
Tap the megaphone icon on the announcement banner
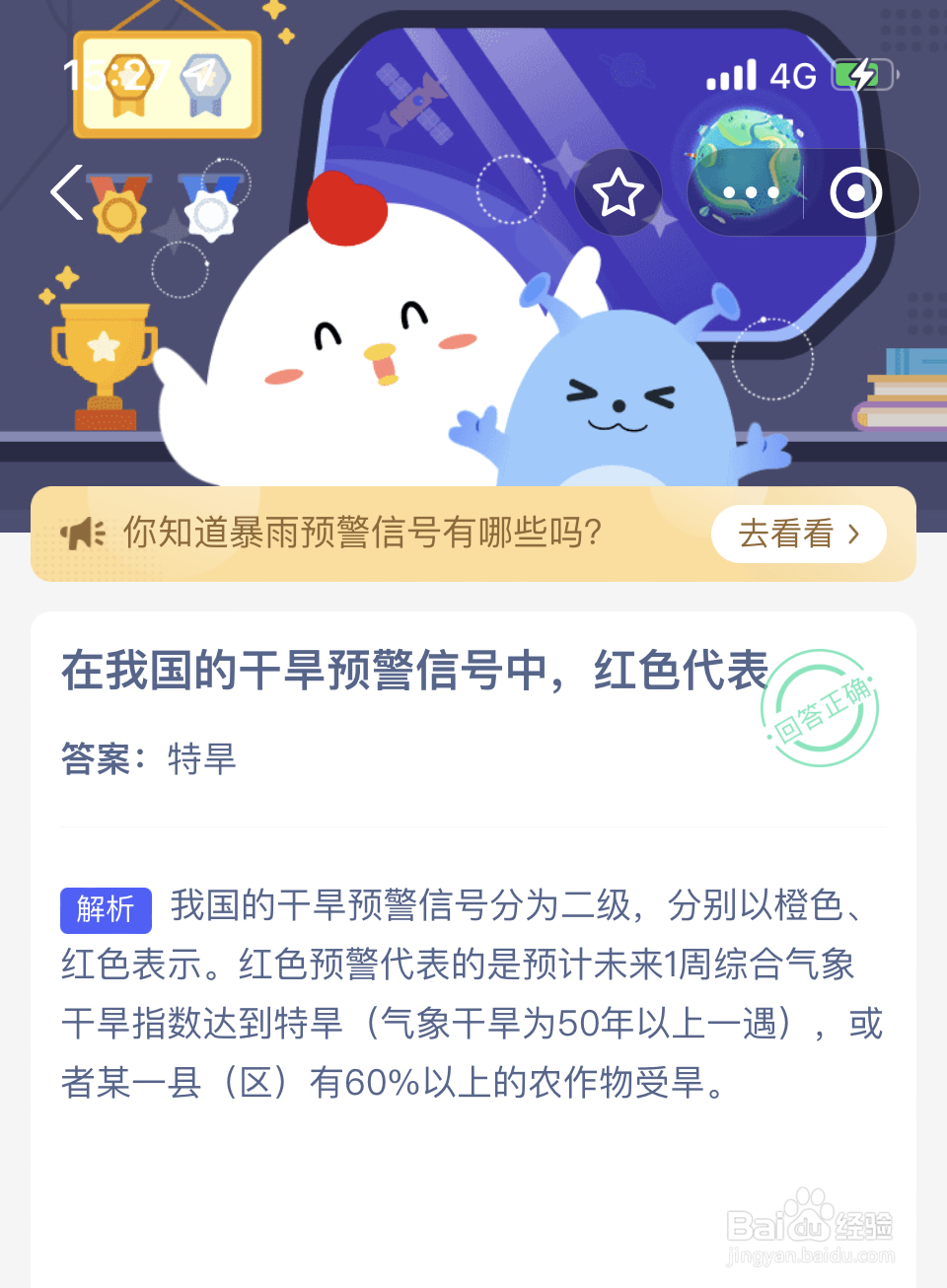coord(82,533)
